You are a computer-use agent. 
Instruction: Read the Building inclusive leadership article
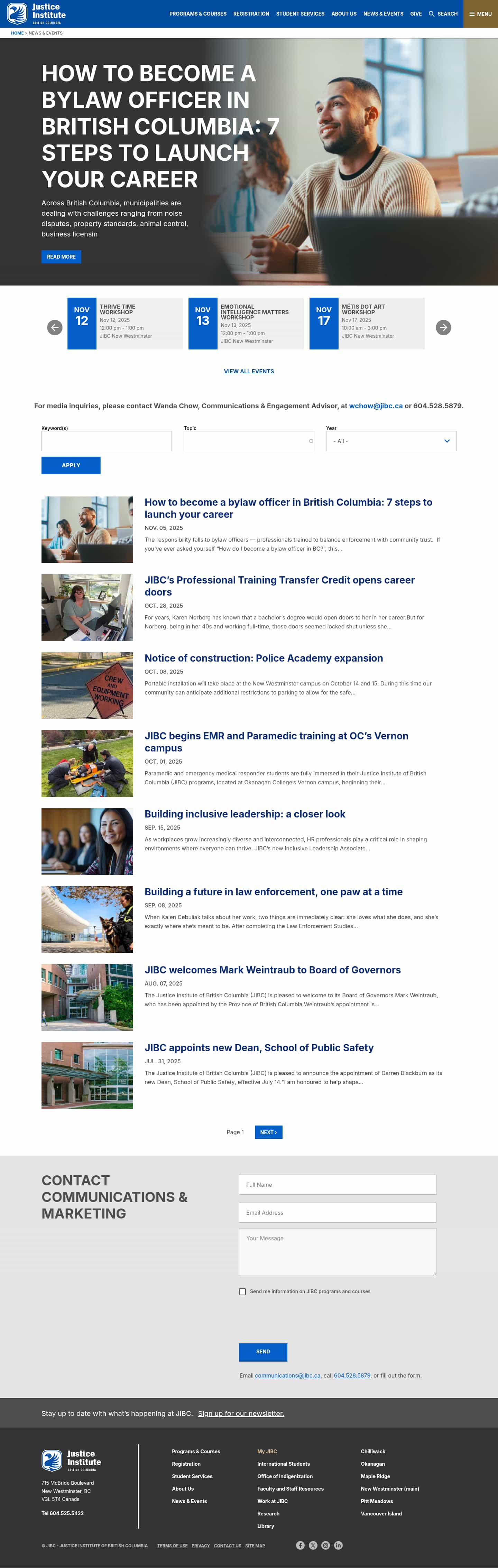pos(244,814)
